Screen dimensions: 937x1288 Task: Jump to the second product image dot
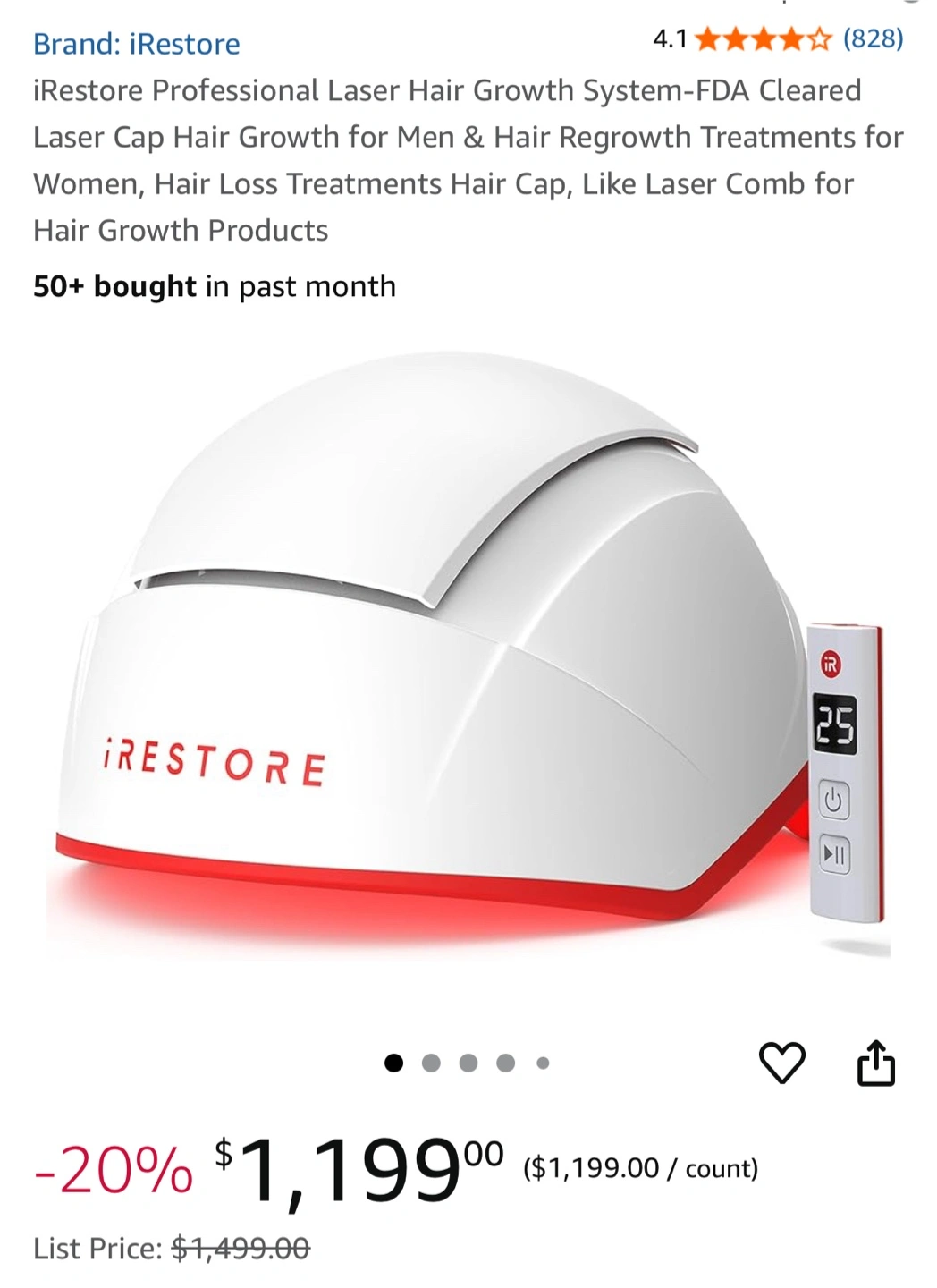click(x=431, y=1063)
